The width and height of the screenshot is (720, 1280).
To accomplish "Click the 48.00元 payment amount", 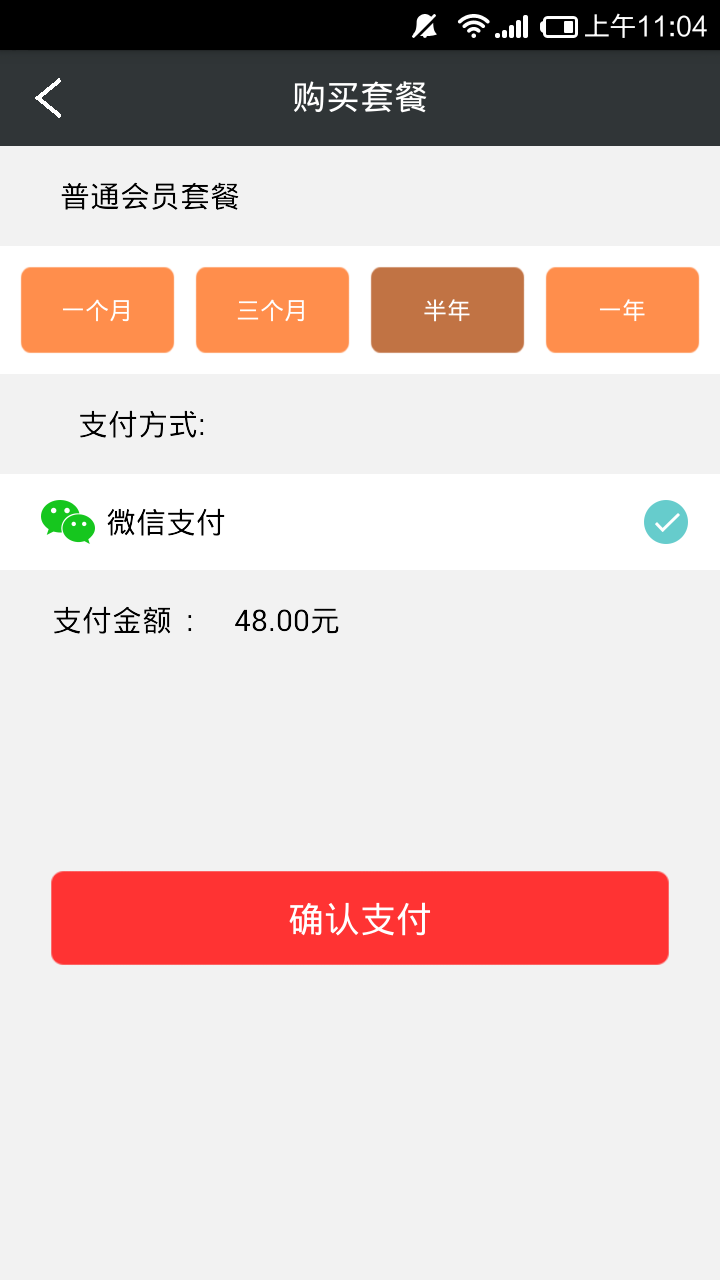I will click(286, 620).
